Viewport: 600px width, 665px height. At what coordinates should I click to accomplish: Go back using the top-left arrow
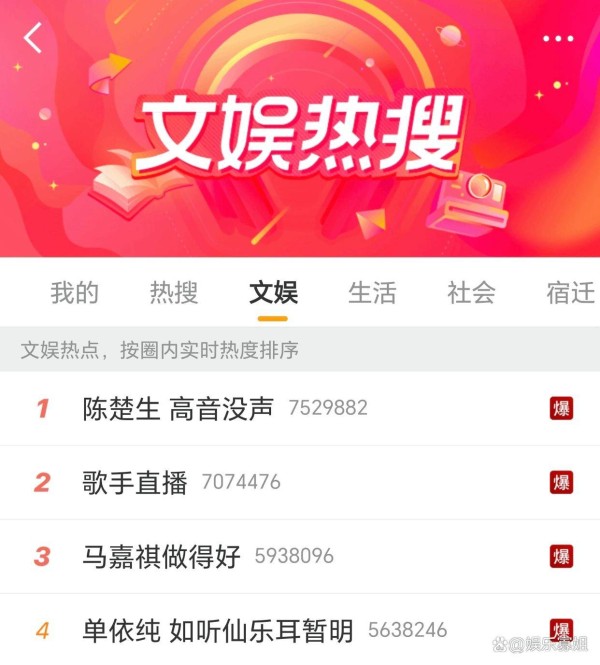click(33, 39)
